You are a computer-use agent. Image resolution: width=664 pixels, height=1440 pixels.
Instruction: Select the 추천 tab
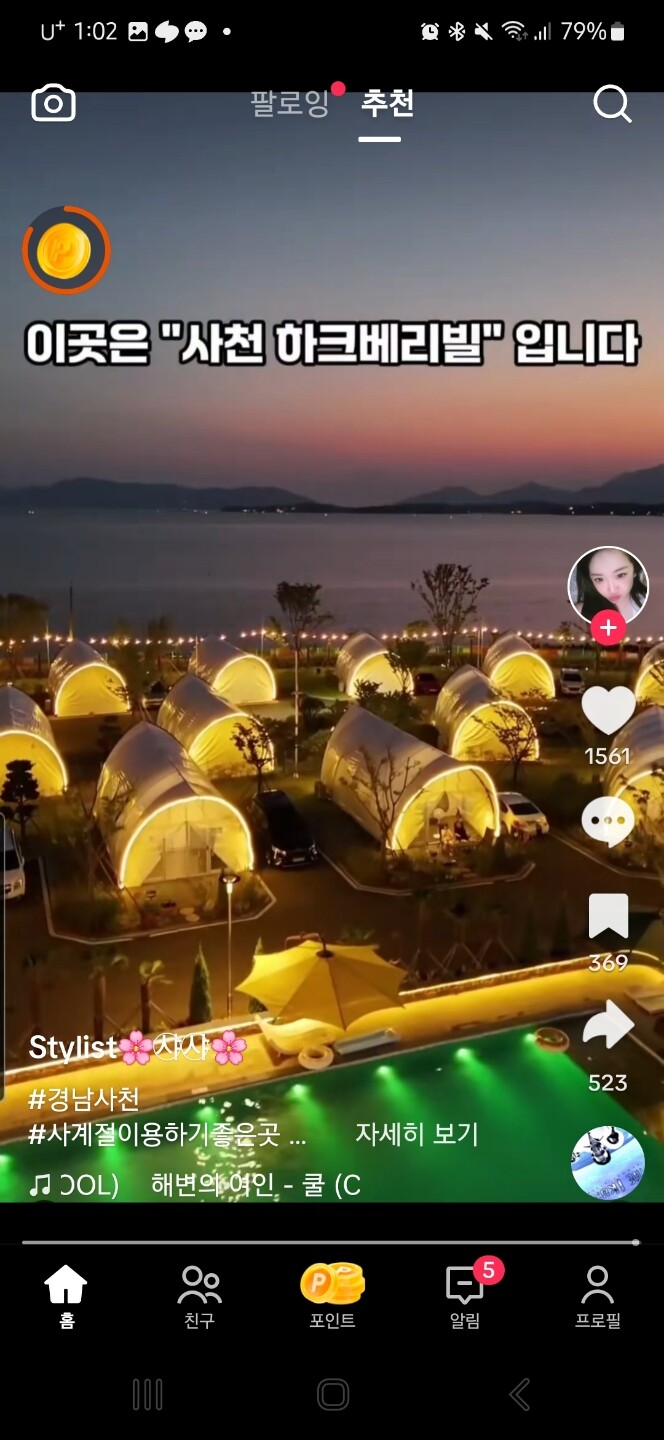[387, 104]
